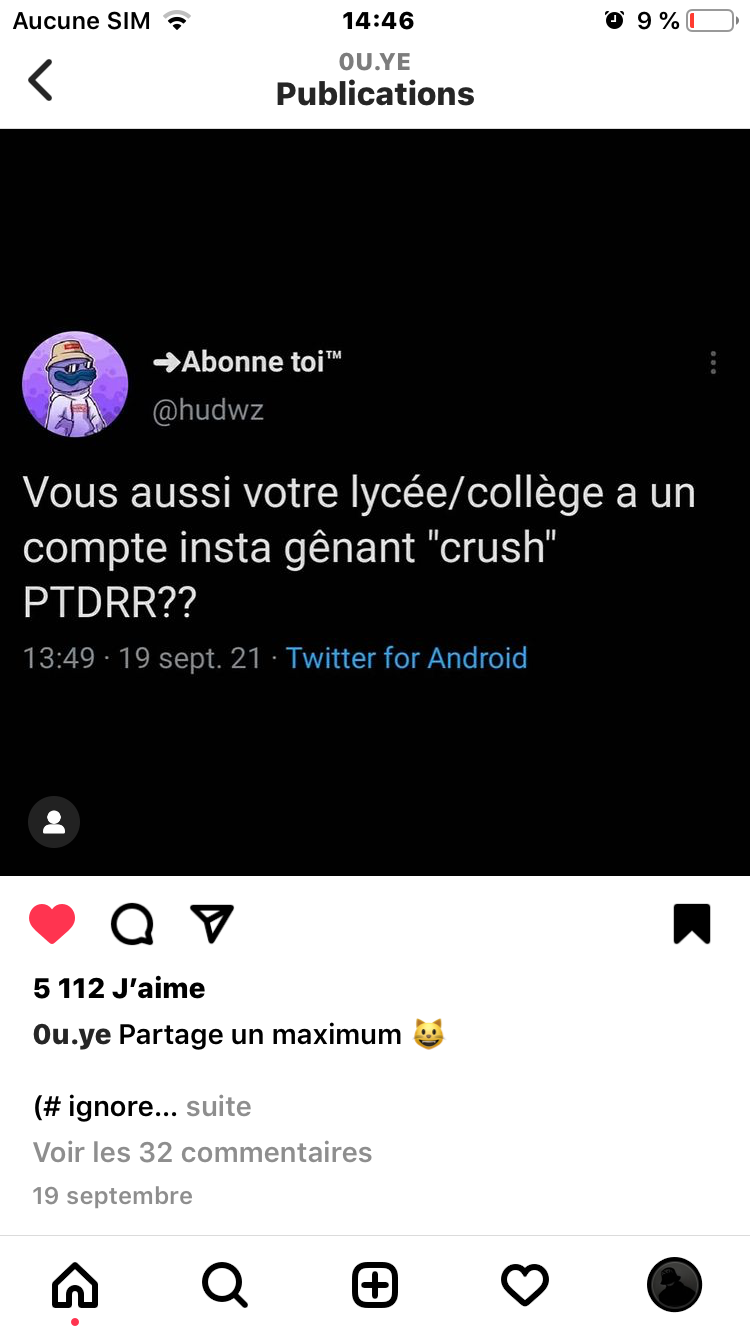Go to my profile tab
The width and height of the screenshot is (750, 1334).
(x=675, y=1284)
